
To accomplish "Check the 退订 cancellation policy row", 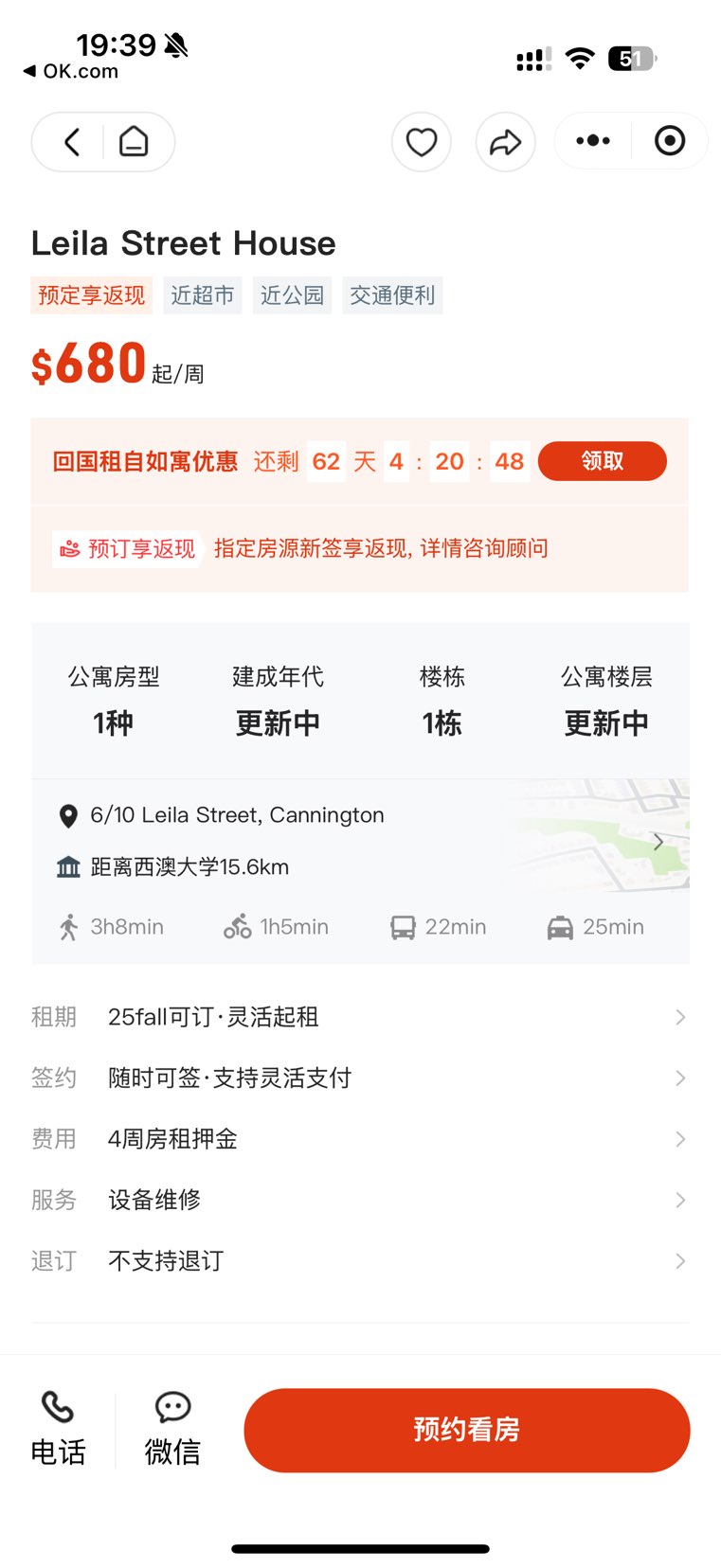I will pyautogui.click(x=360, y=1261).
